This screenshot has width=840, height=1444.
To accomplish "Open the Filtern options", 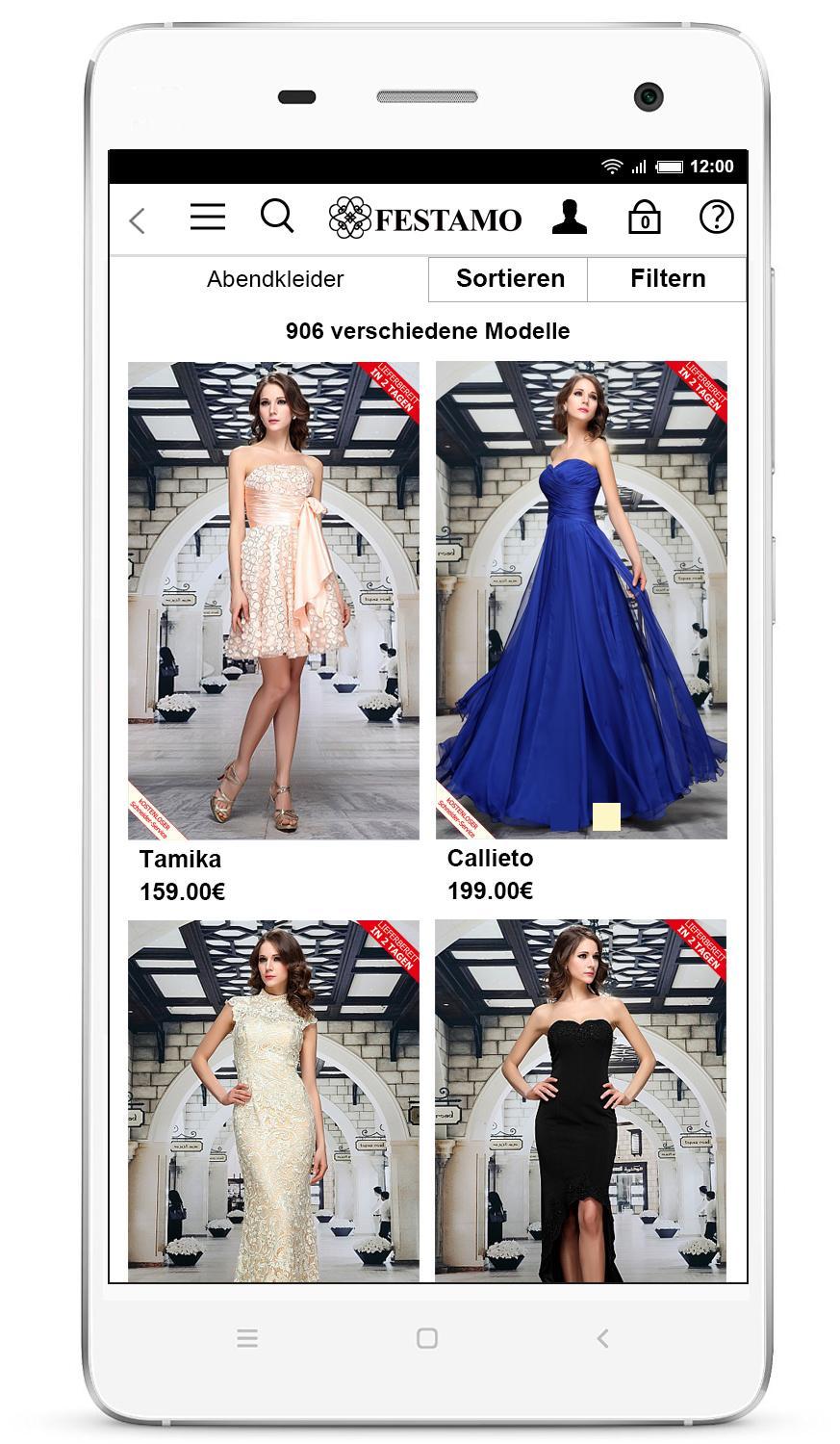I will [667, 279].
